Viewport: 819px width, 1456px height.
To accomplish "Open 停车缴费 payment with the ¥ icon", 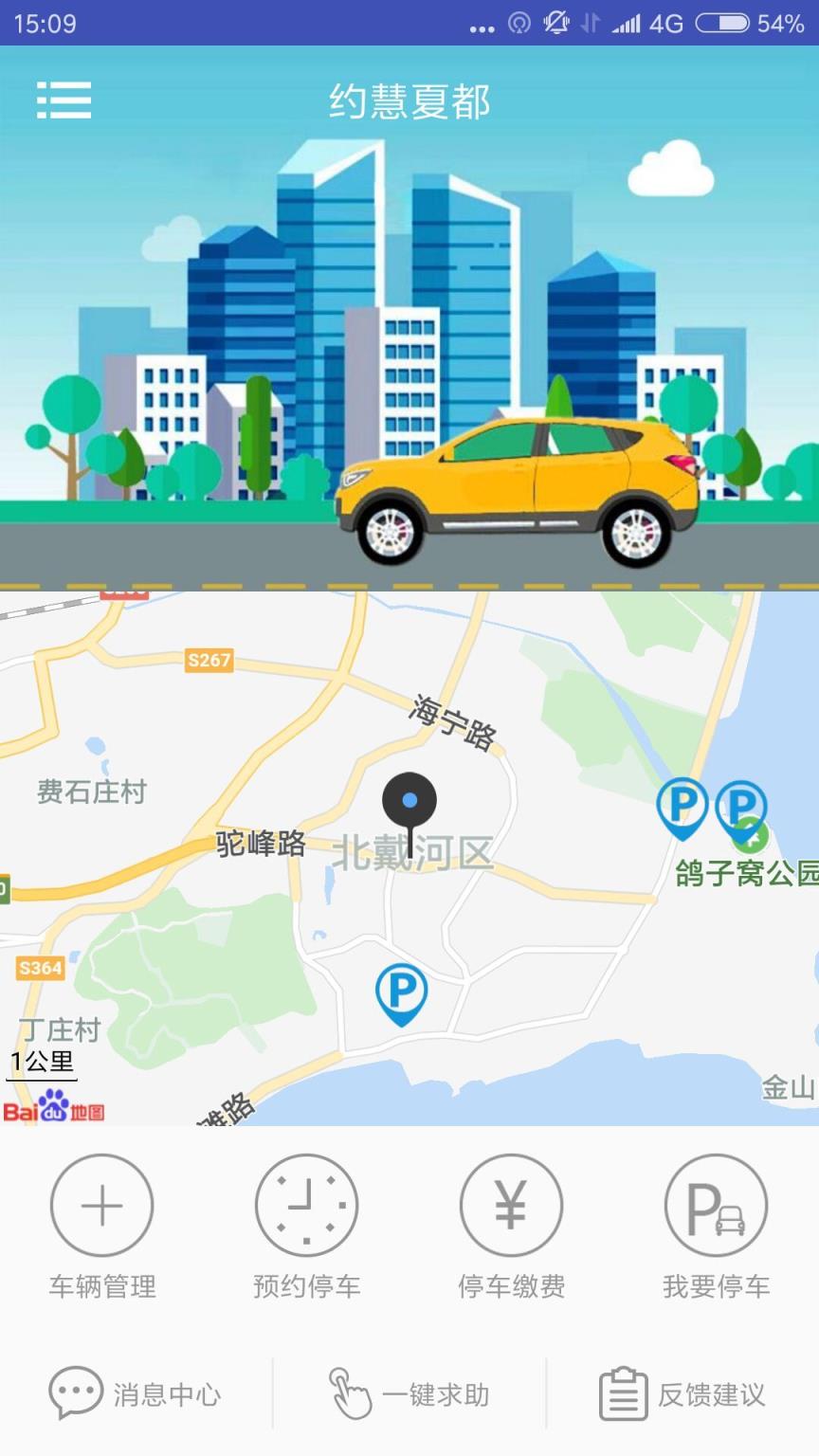I will coord(511,1205).
